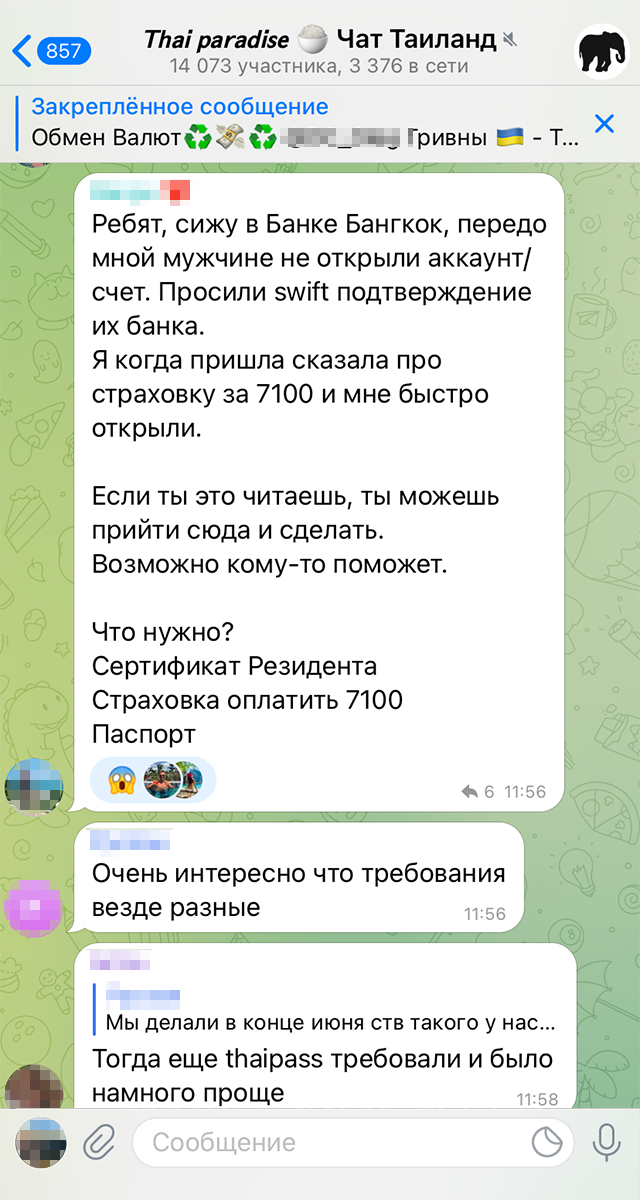This screenshot has height=1200, width=640.
Task: Dismiss the pinned message banner
Action: click(x=604, y=123)
